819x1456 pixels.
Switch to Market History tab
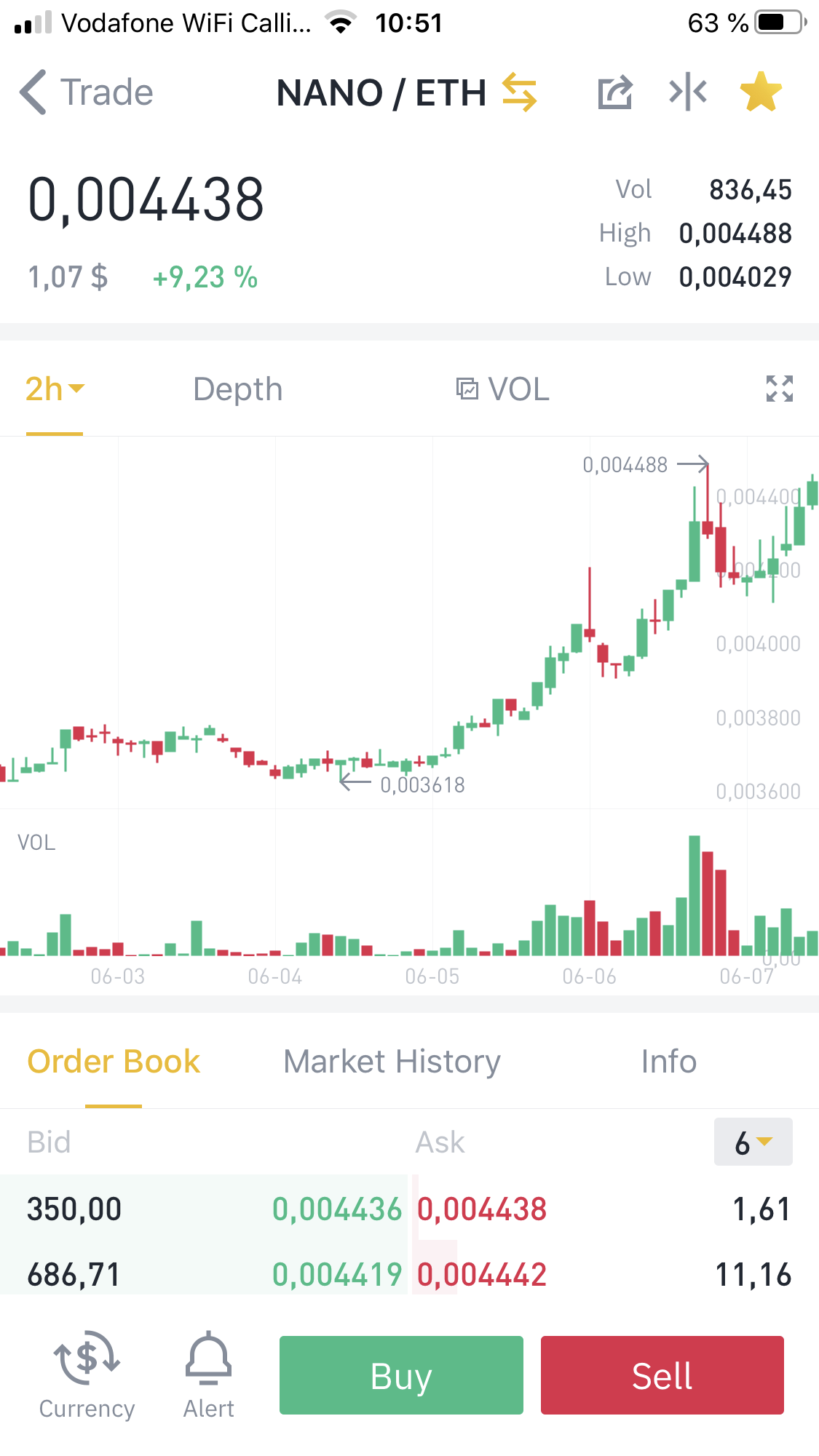tap(392, 1062)
